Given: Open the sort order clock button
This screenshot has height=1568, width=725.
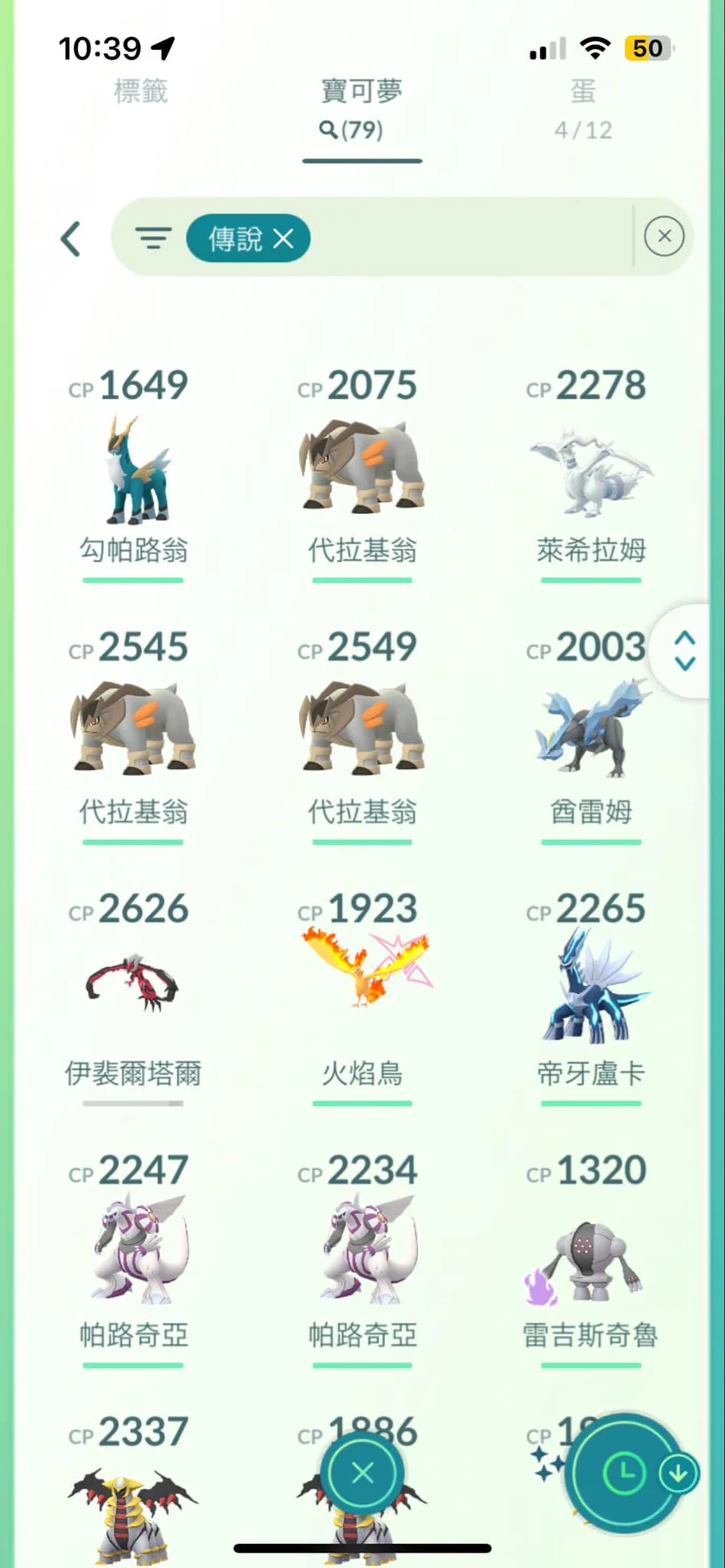Looking at the screenshot, I should click(624, 1474).
